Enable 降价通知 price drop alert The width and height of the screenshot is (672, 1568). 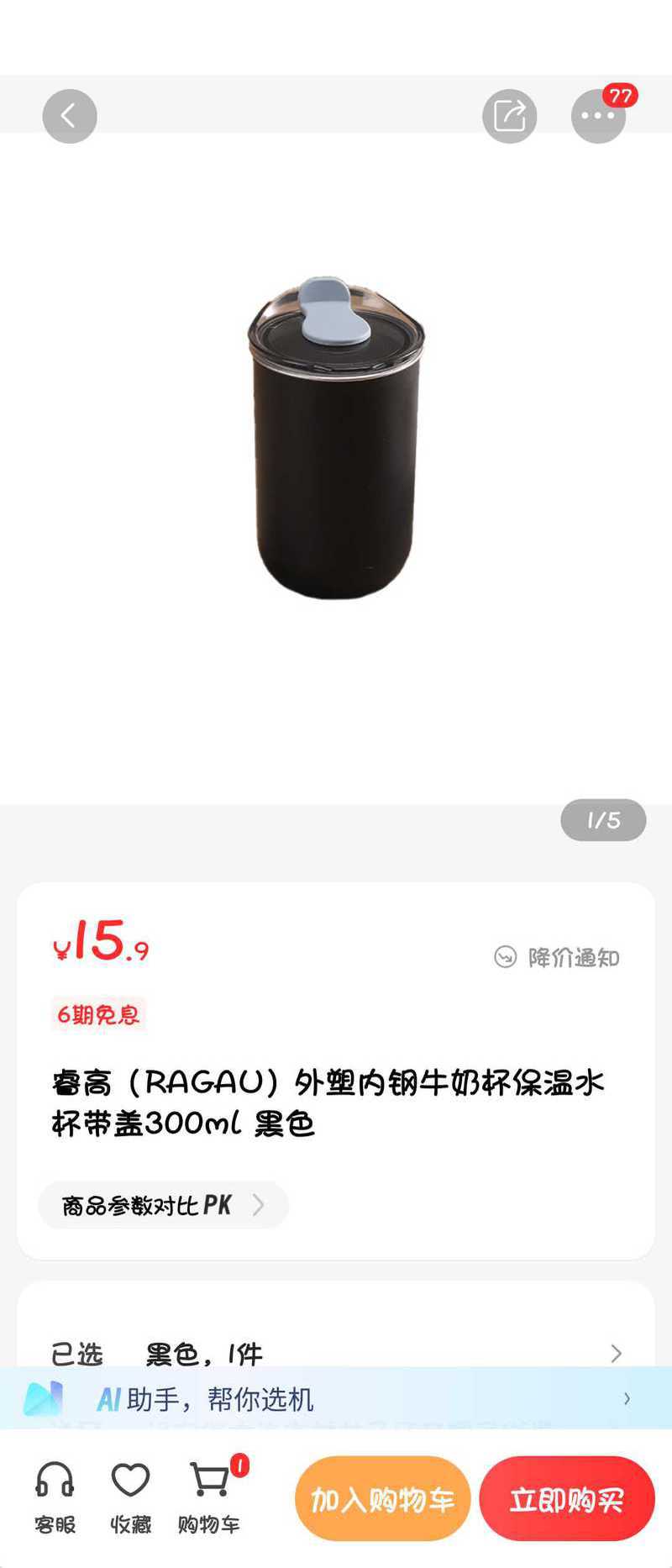[x=557, y=957]
